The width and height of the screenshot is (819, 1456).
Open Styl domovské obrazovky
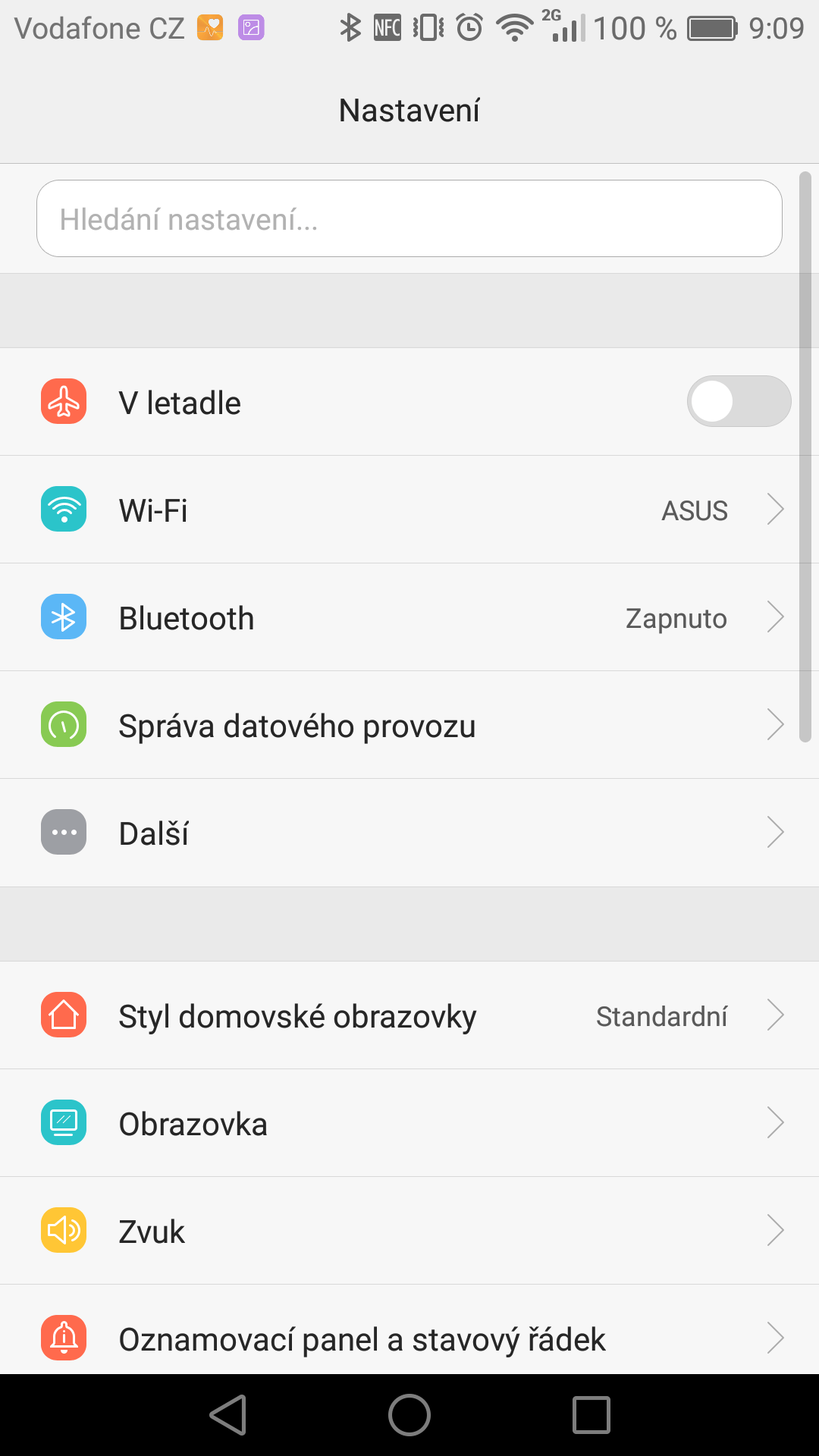click(x=409, y=1015)
